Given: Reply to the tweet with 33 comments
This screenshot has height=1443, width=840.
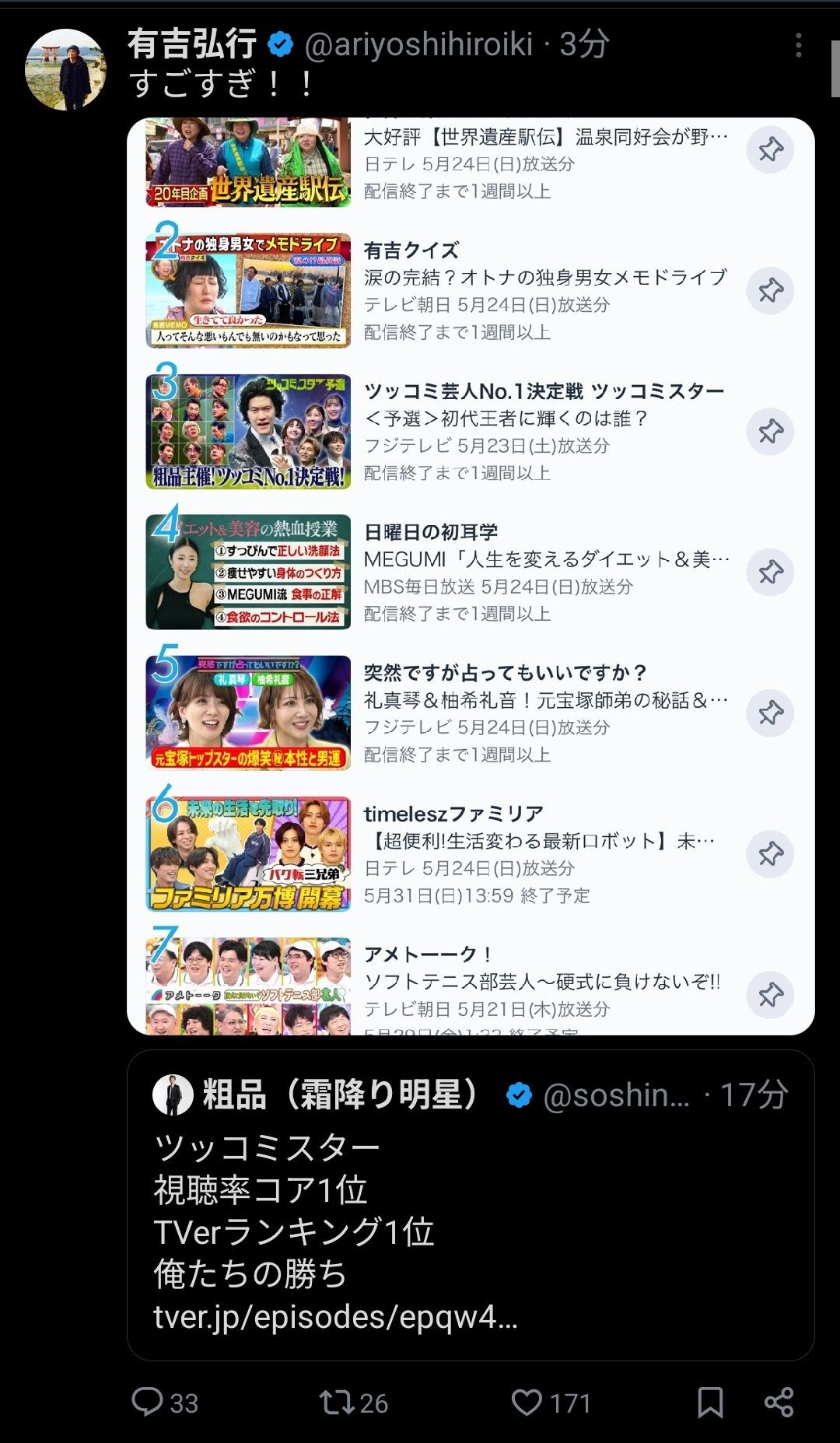Looking at the screenshot, I should pos(165,1403).
